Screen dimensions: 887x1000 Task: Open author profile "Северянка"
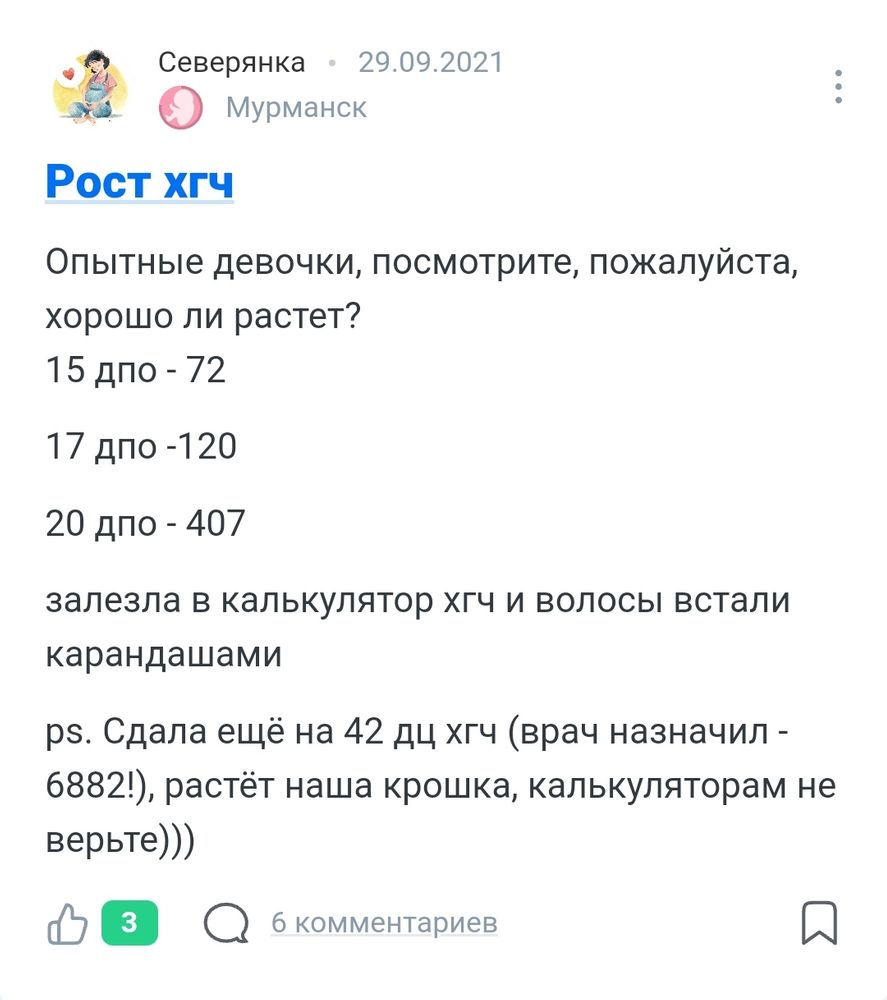point(231,61)
